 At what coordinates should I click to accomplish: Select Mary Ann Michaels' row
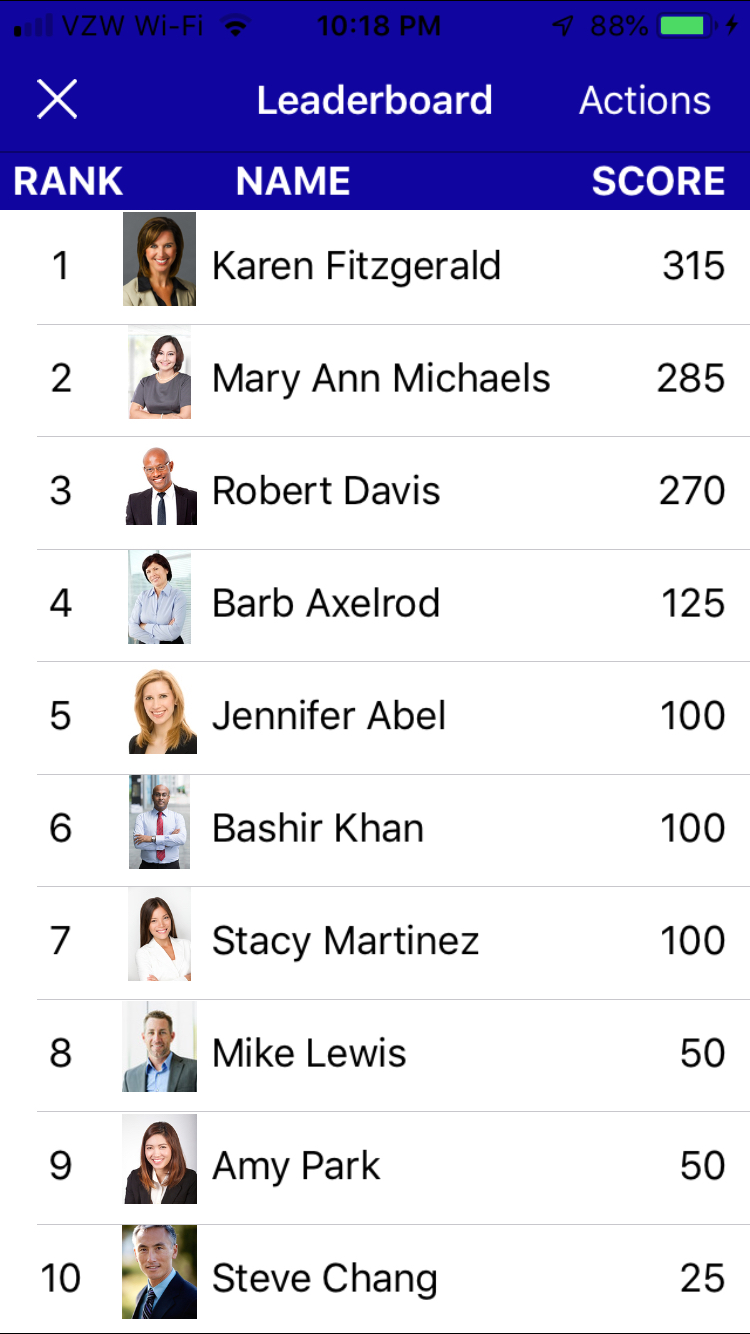click(375, 380)
